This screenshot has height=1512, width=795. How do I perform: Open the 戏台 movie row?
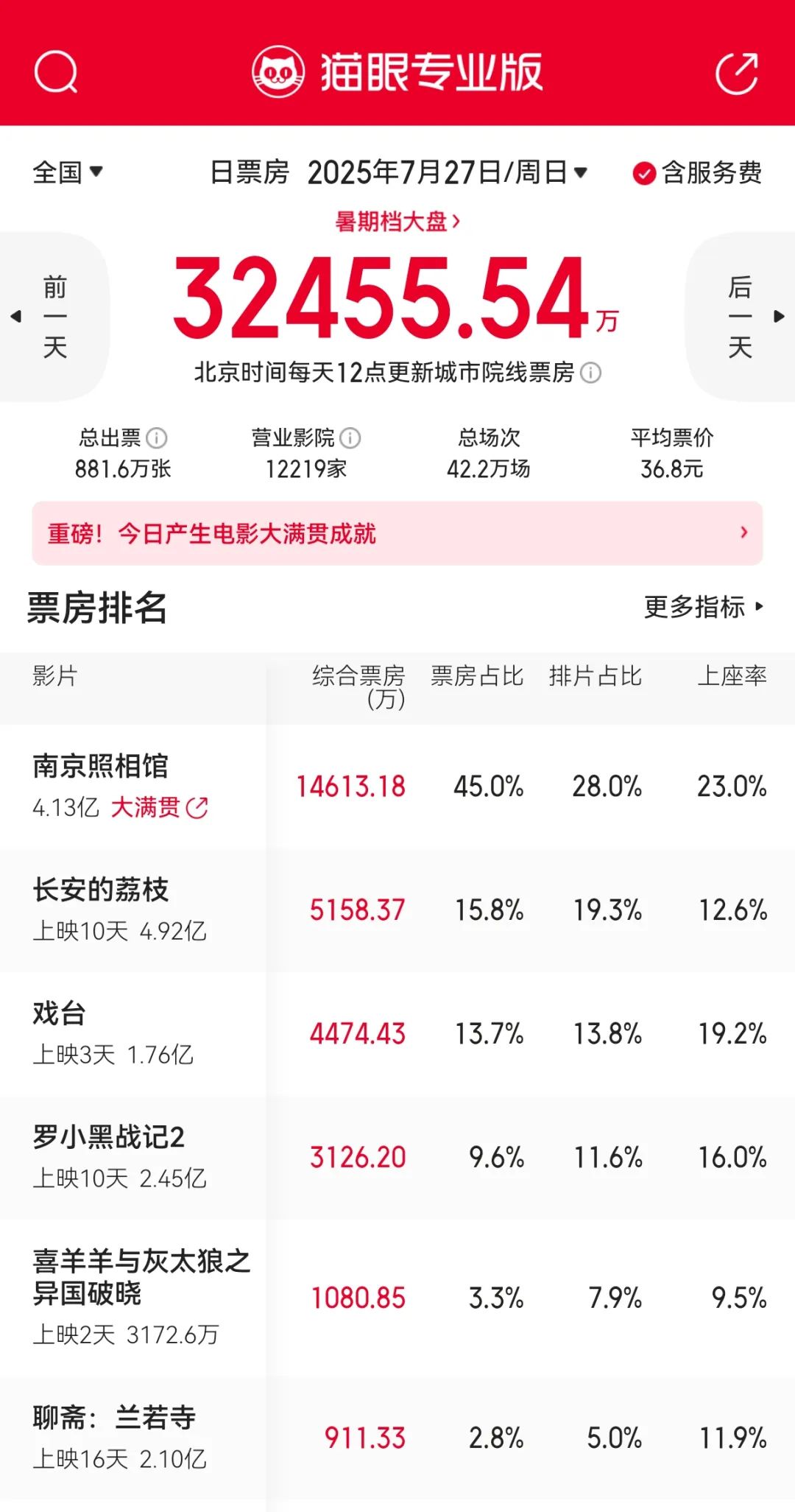coord(397,1033)
